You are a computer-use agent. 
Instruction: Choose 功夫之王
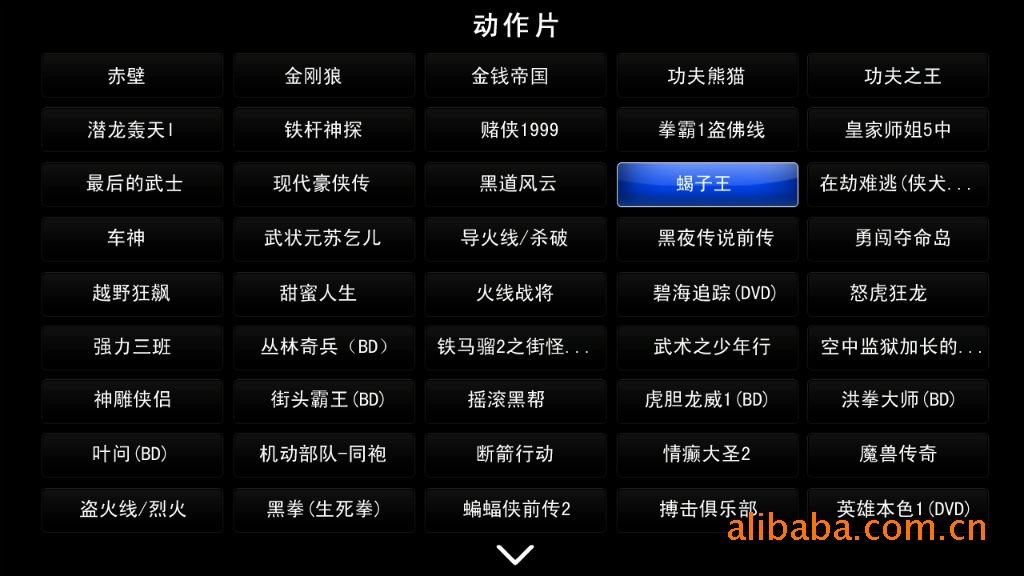pyautogui.click(x=897, y=76)
